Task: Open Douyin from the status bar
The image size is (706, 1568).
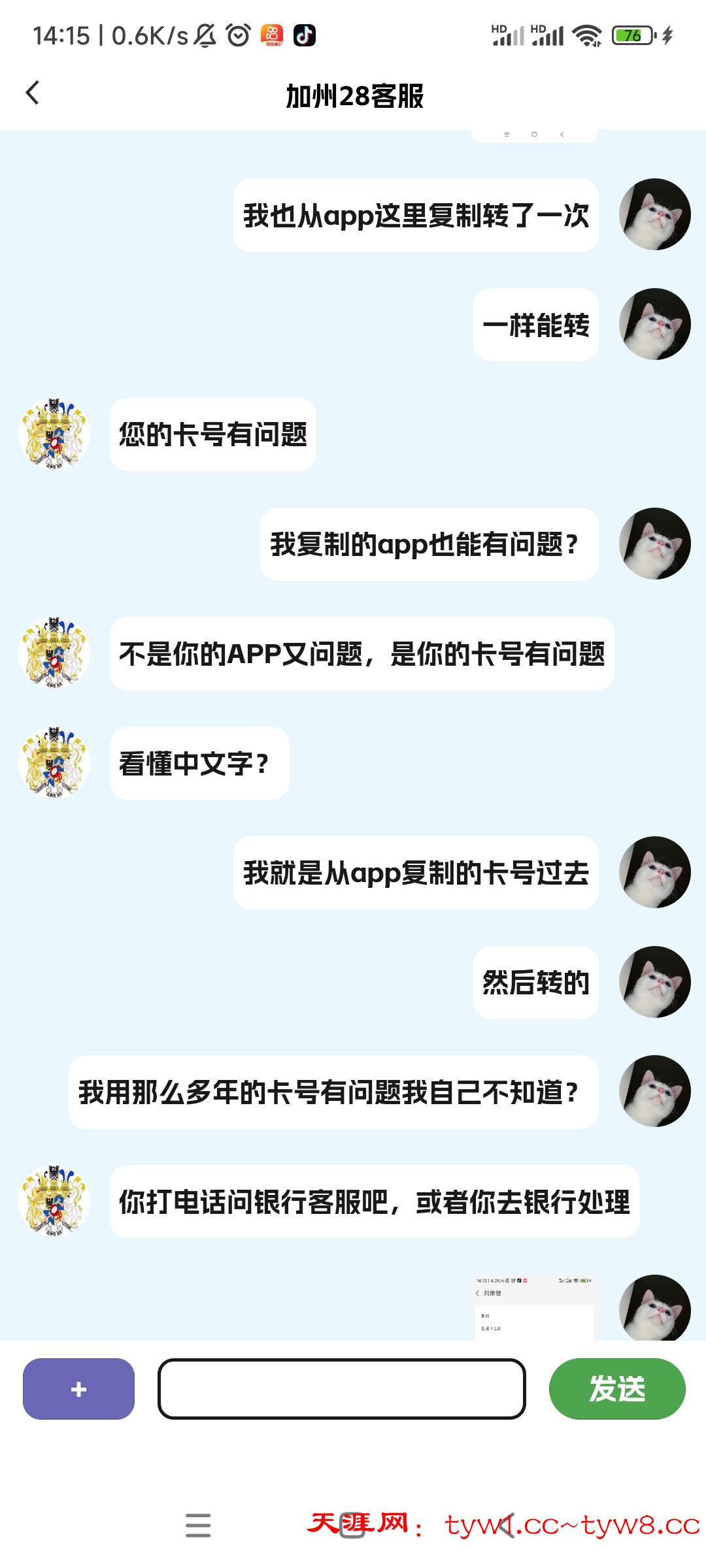Action: pyautogui.click(x=305, y=34)
